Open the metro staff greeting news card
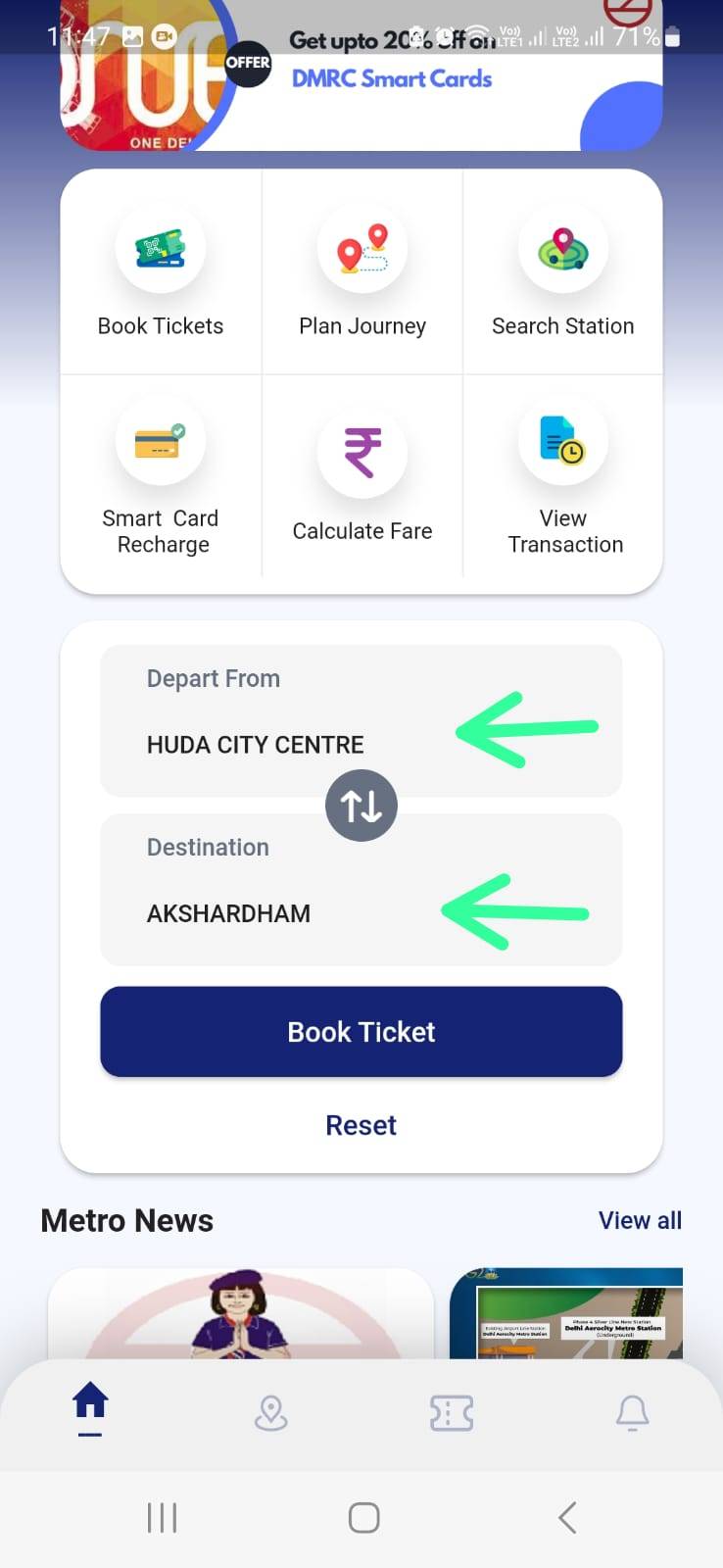Screen dimensions: 723x1568 pos(240,1313)
